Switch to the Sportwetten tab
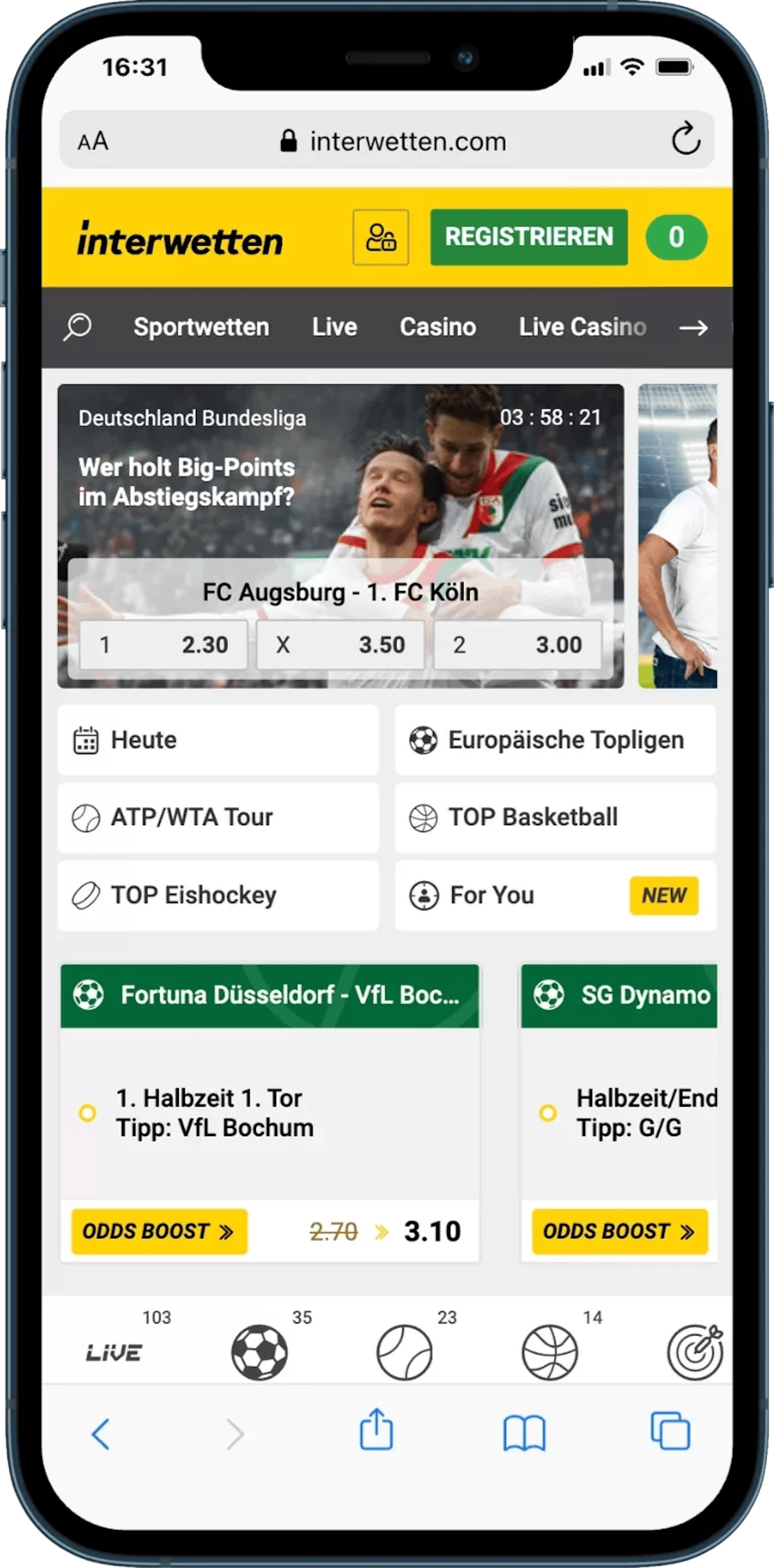The image size is (774, 1568). pyautogui.click(x=201, y=327)
